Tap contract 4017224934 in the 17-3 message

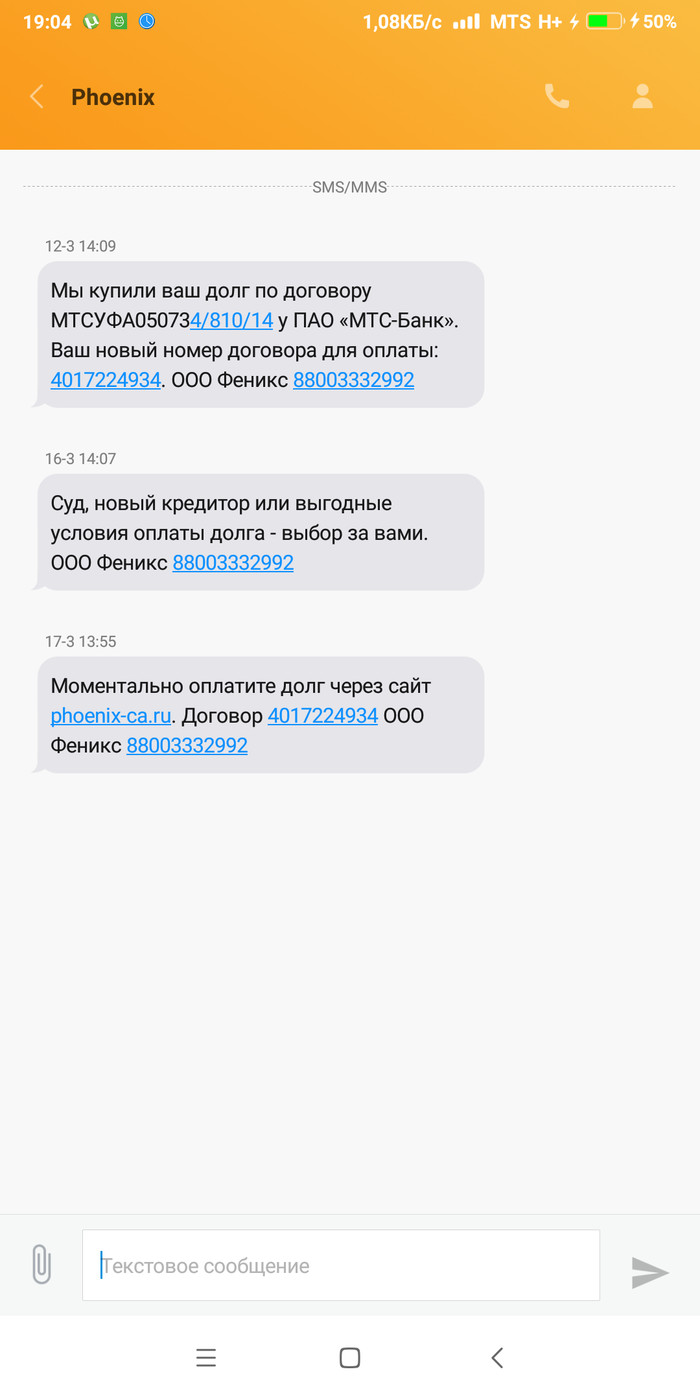point(322,716)
